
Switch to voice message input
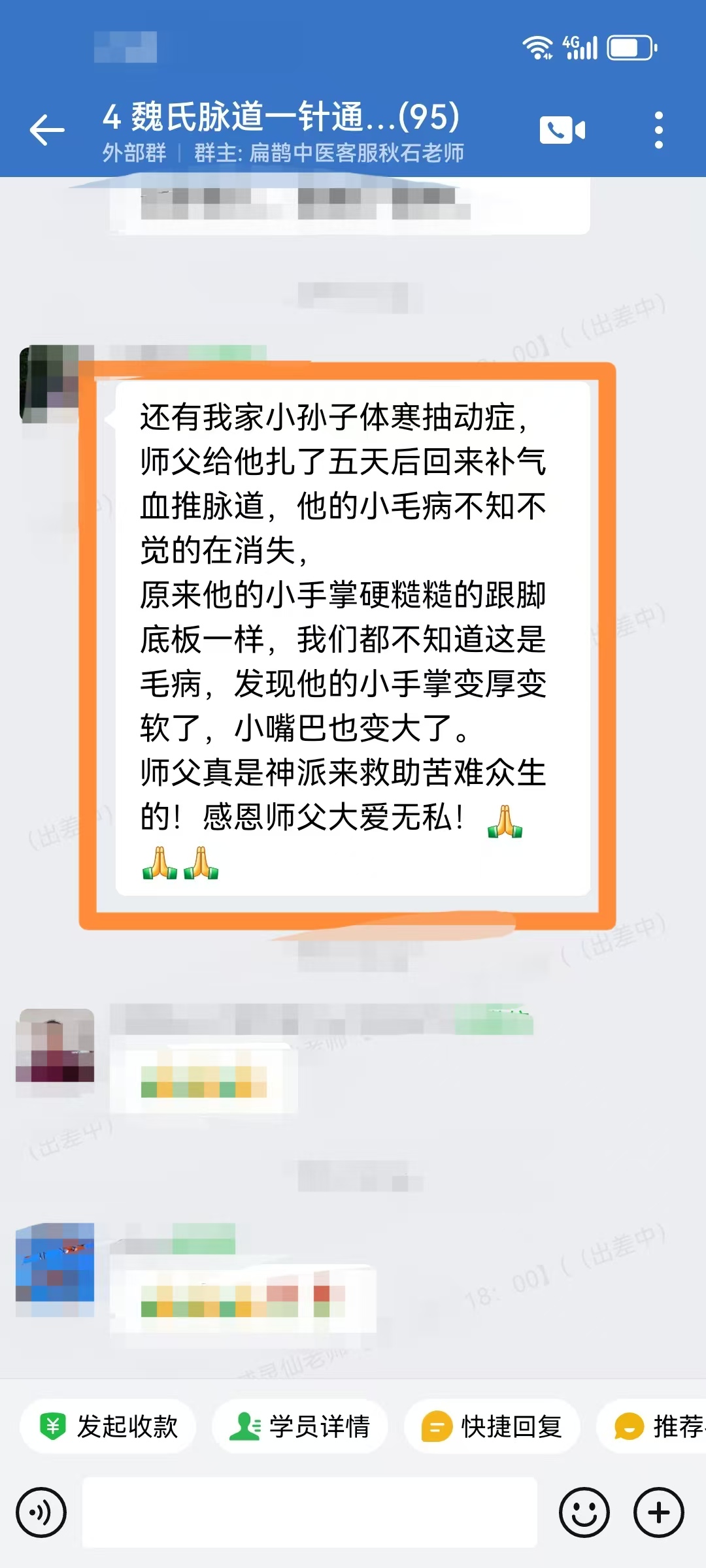coord(41,1512)
